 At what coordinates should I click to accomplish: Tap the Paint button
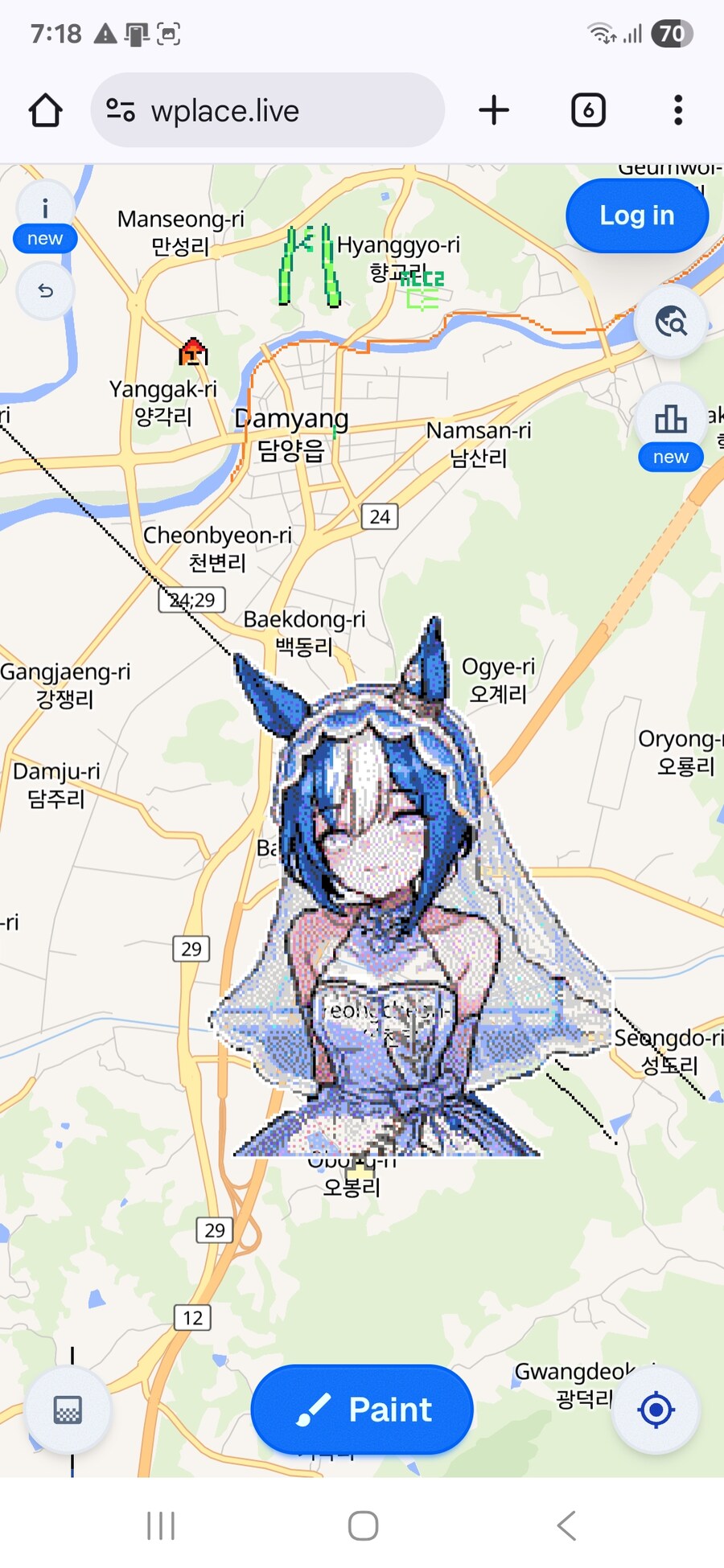pyautogui.click(x=362, y=1410)
